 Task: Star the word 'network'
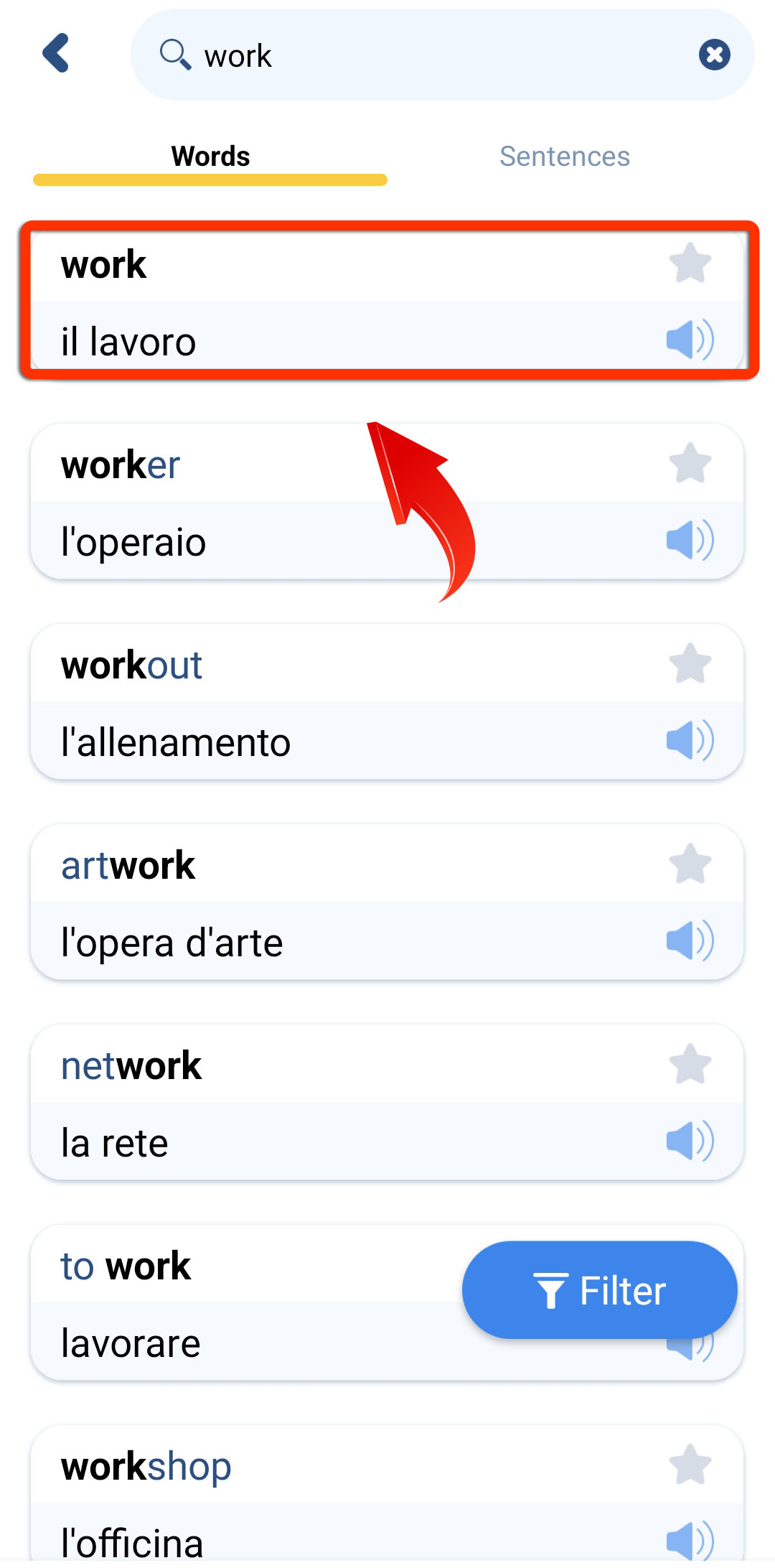[x=690, y=1064]
